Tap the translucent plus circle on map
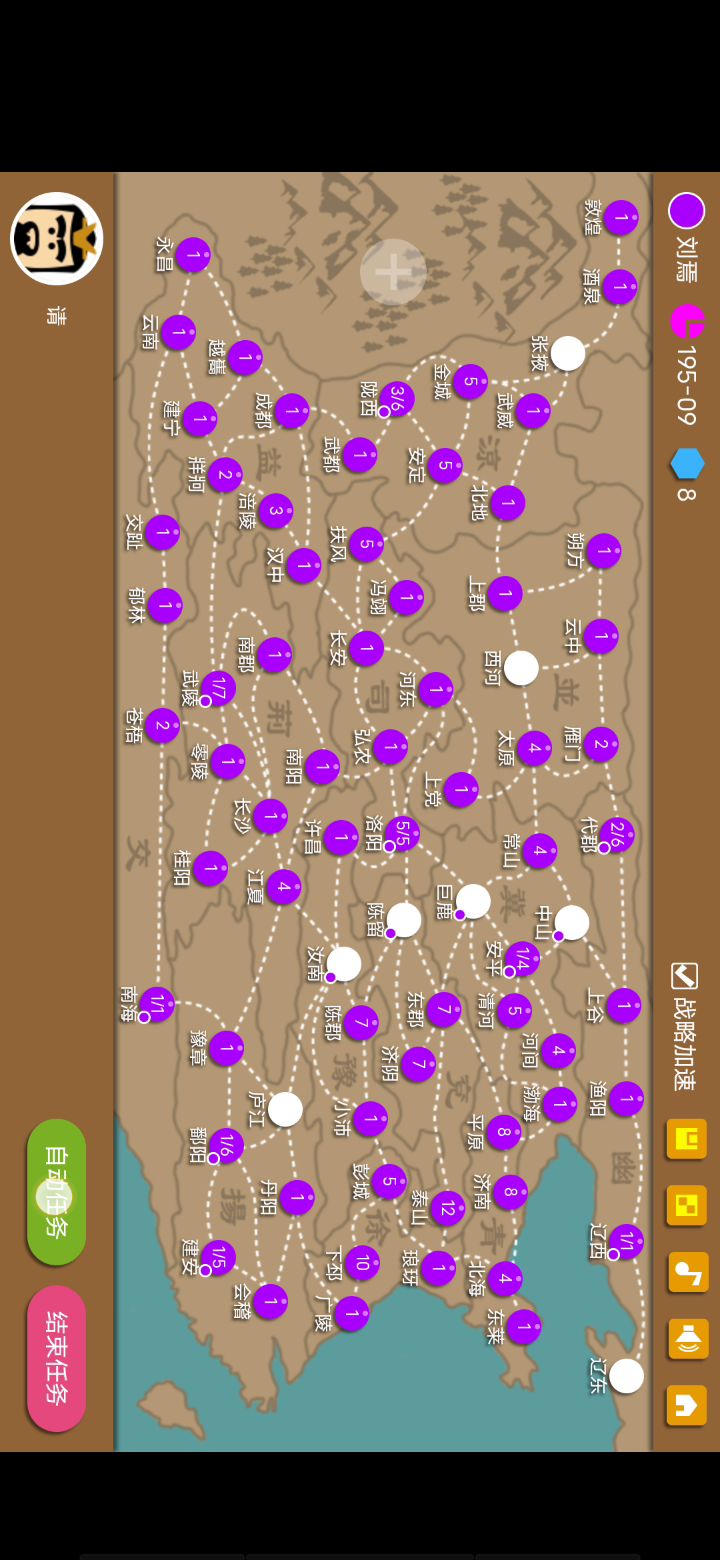Screen dimensions: 720x1560 click(393, 272)
